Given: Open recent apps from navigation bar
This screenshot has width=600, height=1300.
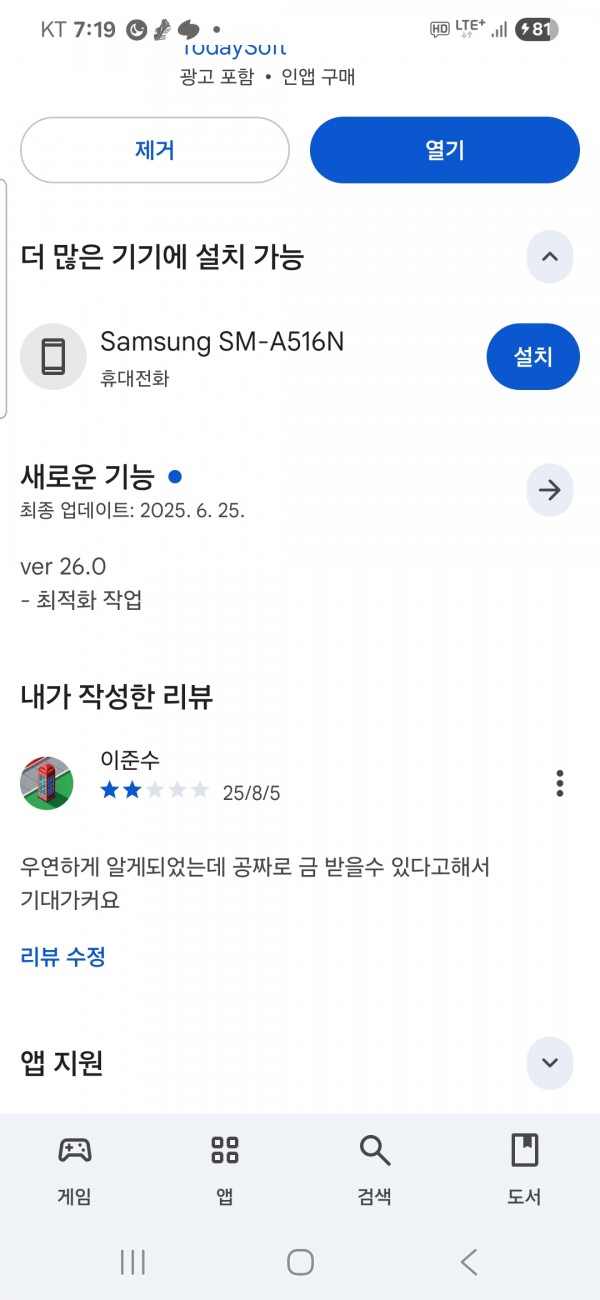Looking at the screenshot, I should [x=133, y=1262].
